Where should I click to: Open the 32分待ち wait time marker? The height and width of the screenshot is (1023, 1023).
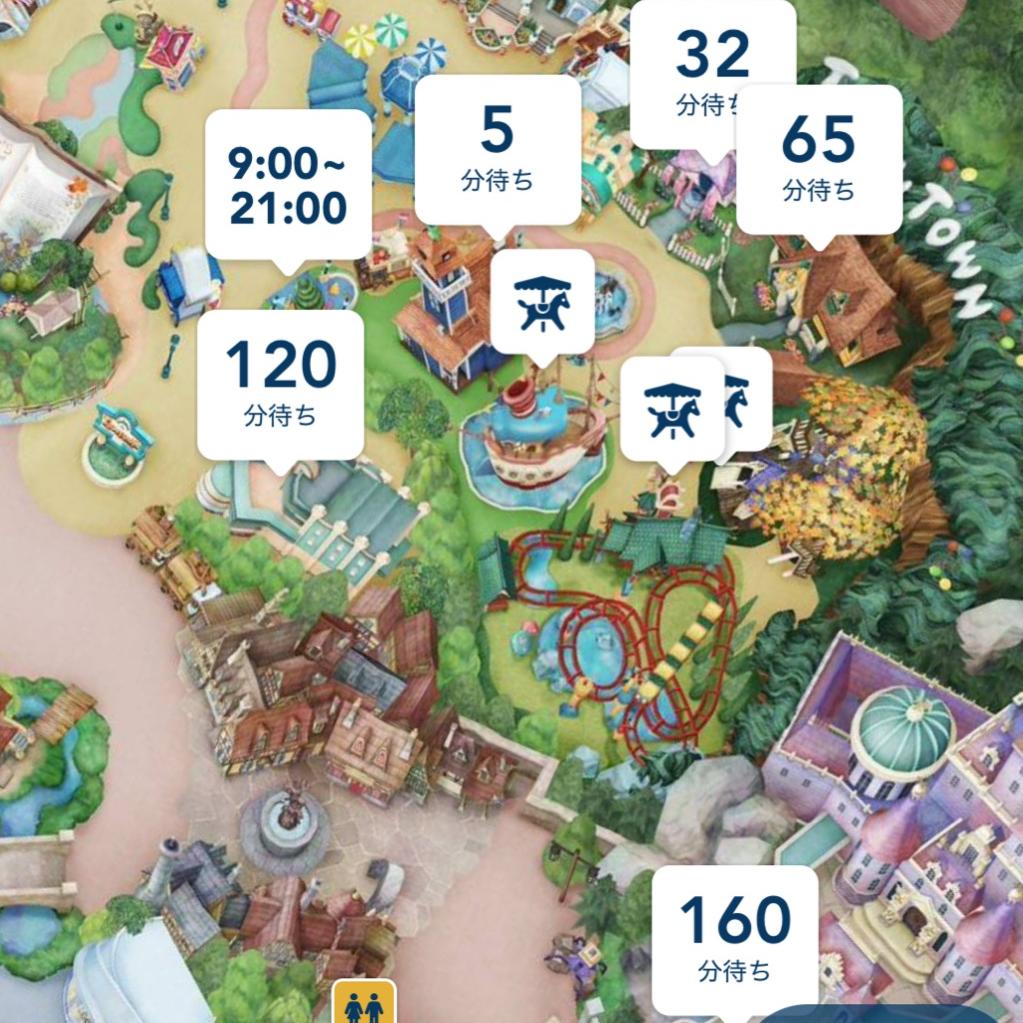click(712, 70)
